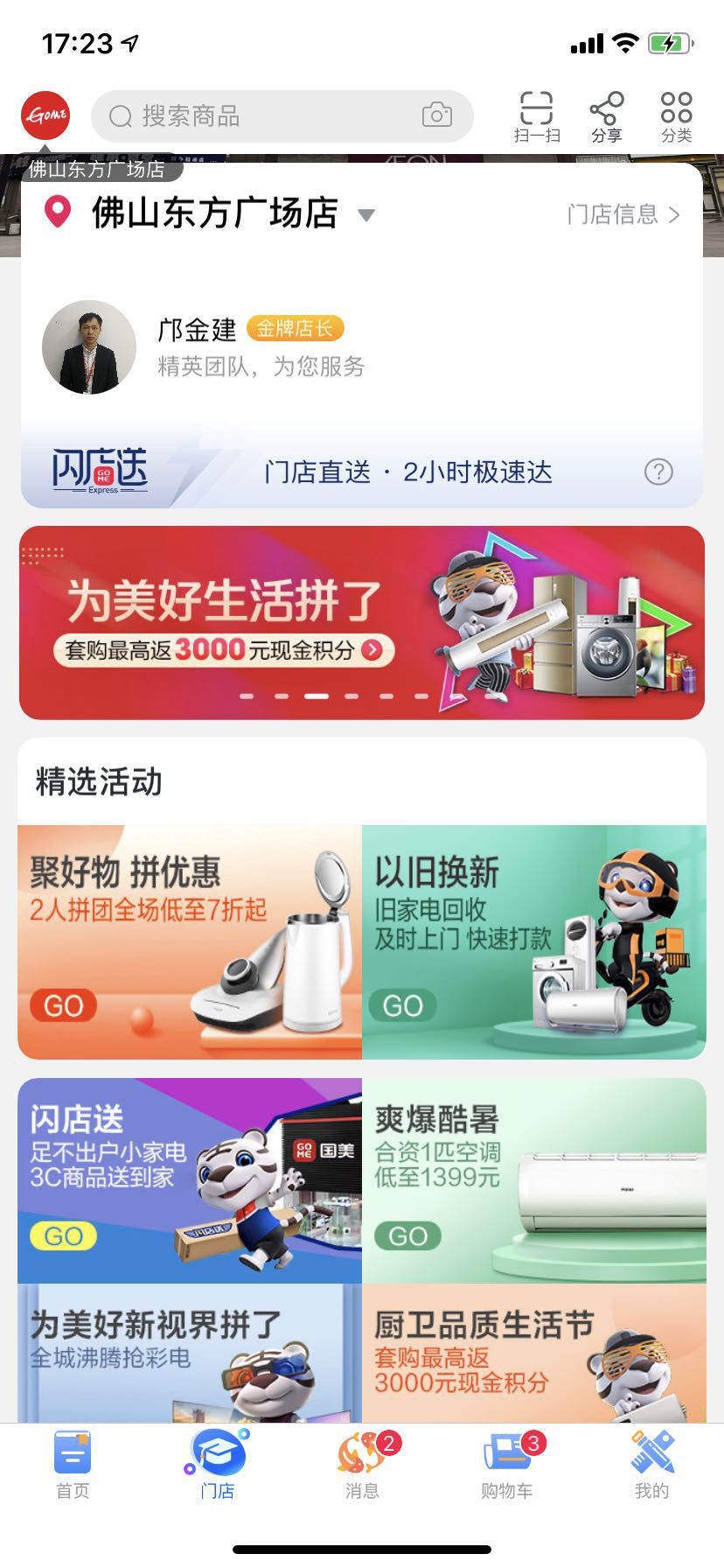
Task: Go to the 购物车 cart tab
Action: (507, 1462)
